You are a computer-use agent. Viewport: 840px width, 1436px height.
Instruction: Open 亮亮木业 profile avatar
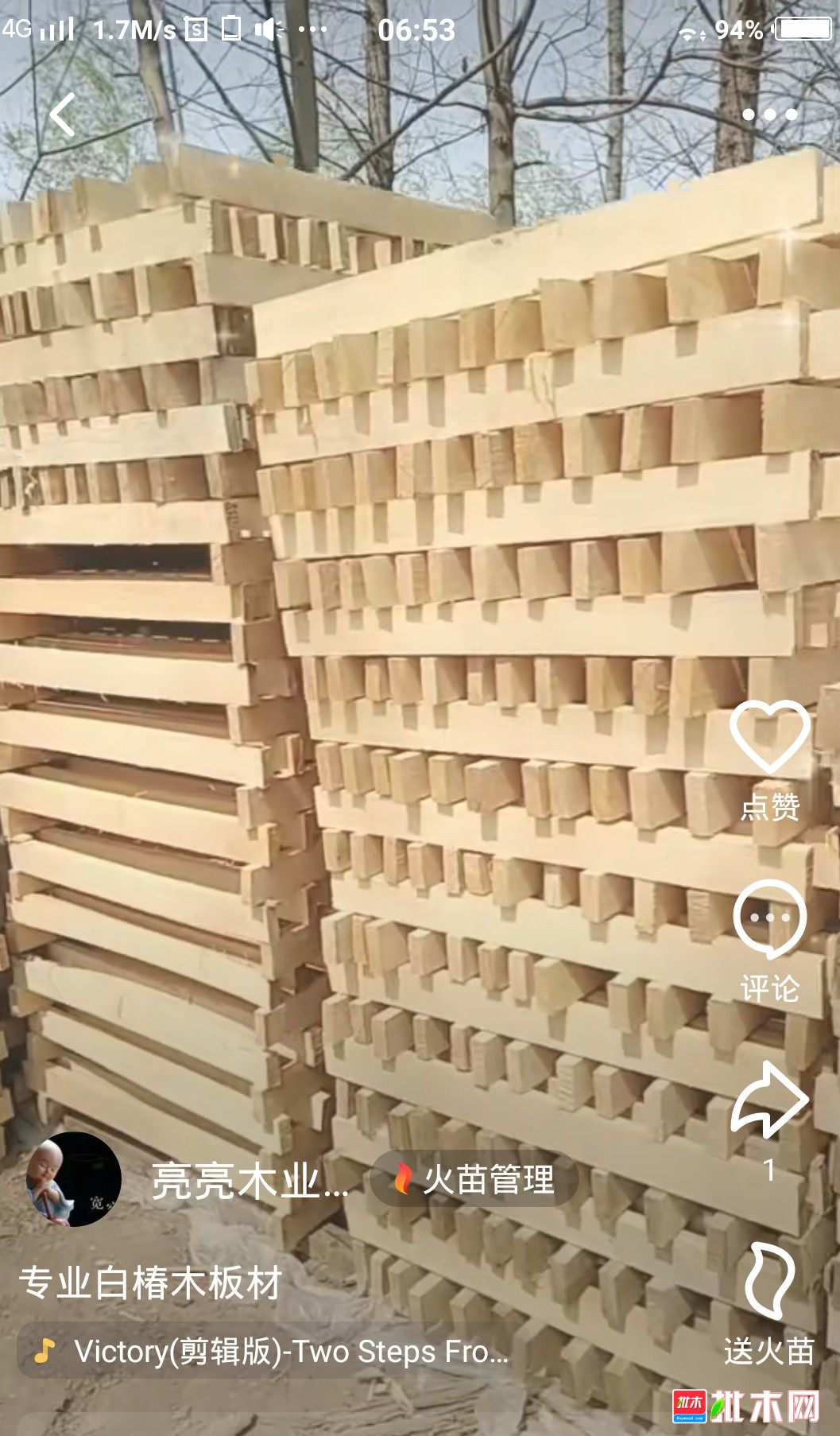[73, 1179]
